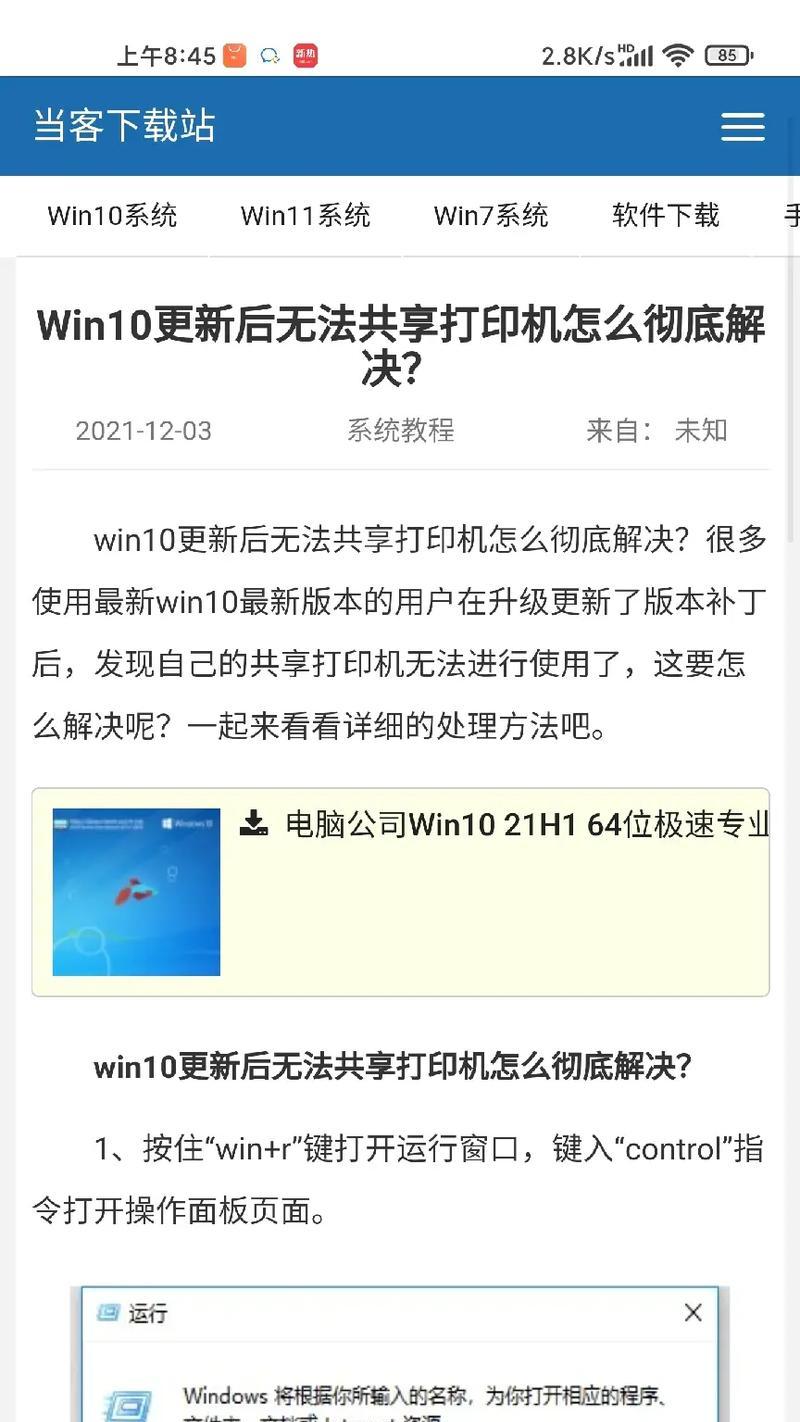Switch to the Win10系统 tab
The width and height of the screenshot is (800, 1422).
112,215
